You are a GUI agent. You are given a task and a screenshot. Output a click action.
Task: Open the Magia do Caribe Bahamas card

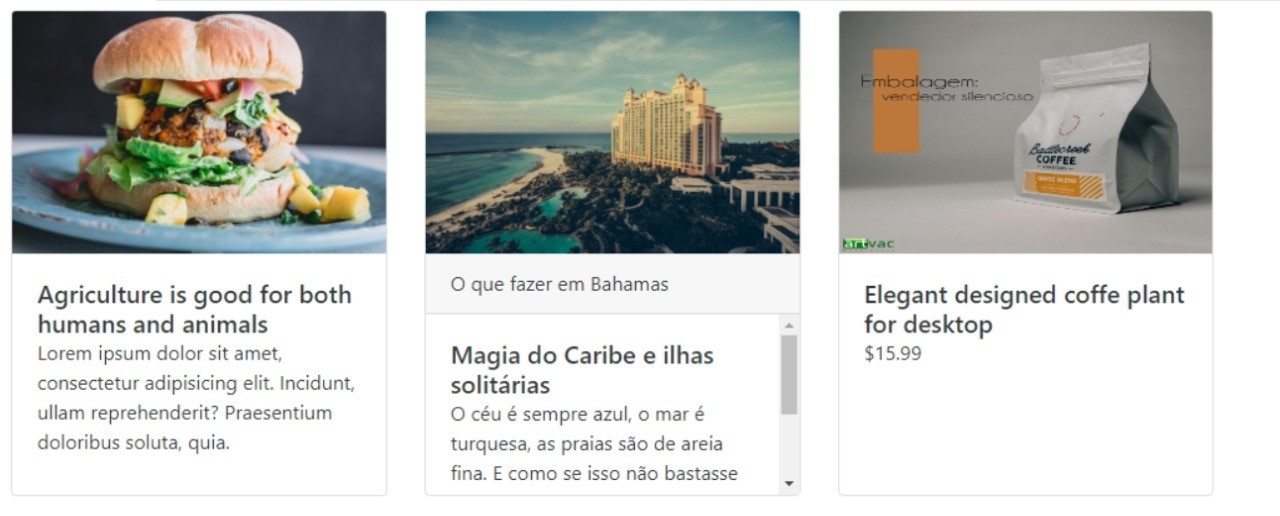click(582, 369)
